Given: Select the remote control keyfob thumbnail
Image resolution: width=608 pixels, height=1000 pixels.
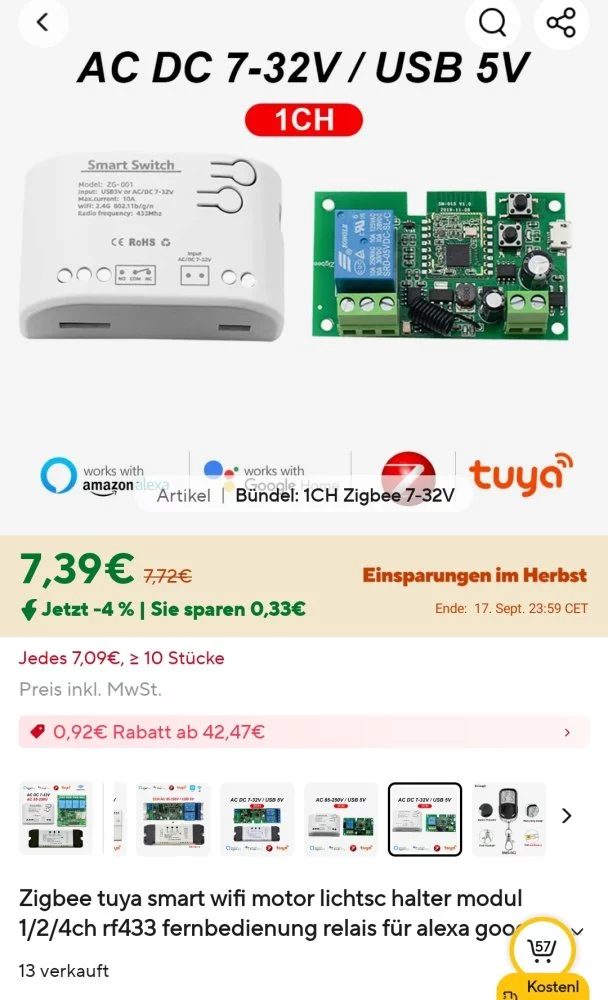Looking at the screenshot, I should point(508,819).
